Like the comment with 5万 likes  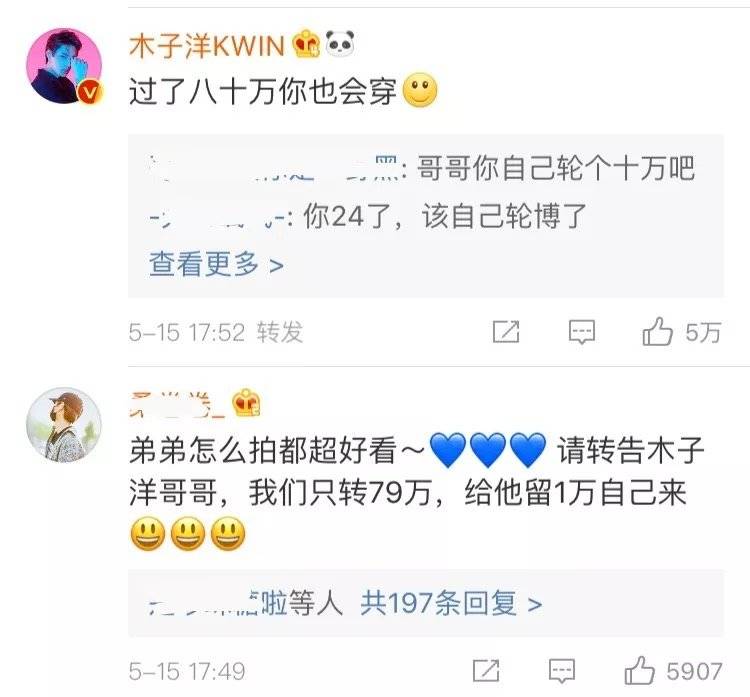[x=658, y=332]
